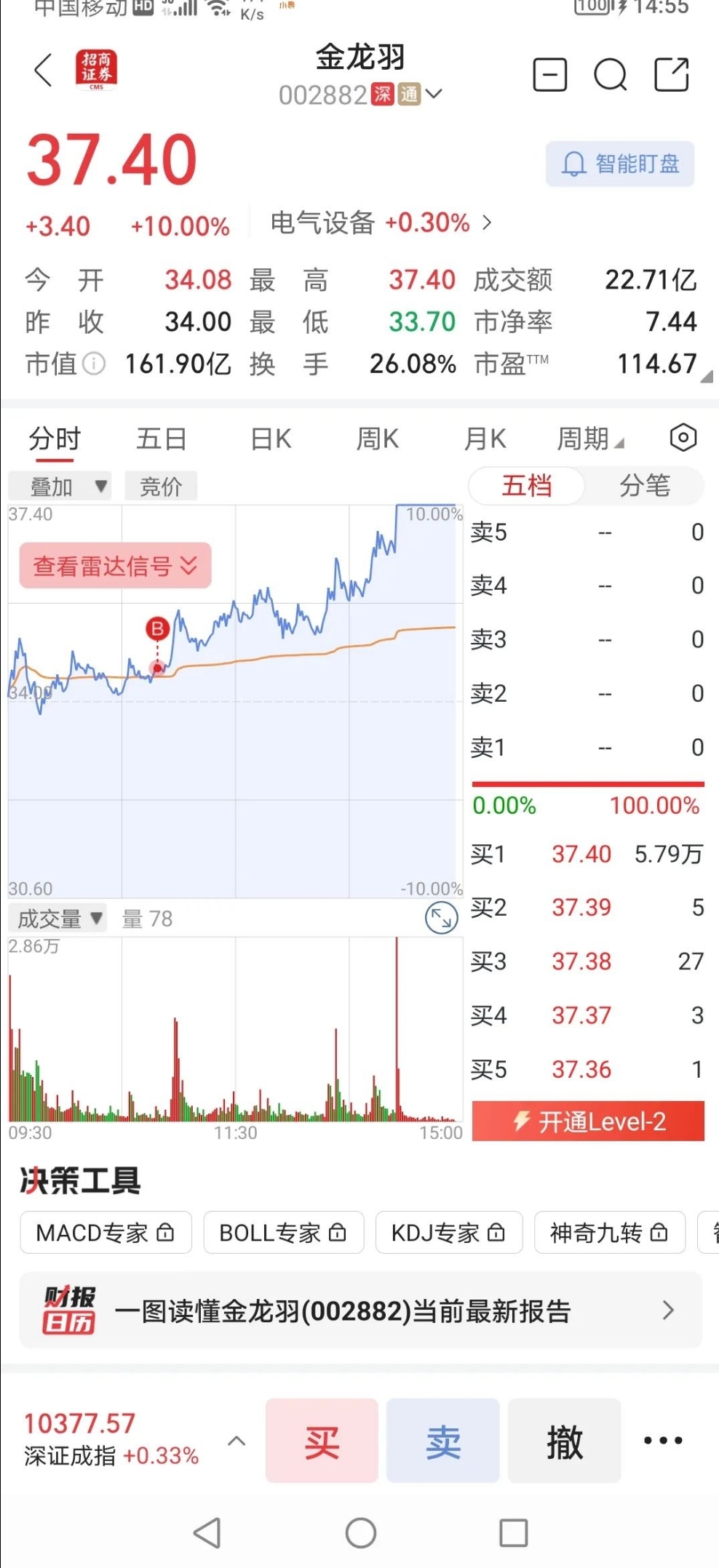Viewport: 719px width, 1568px height.
Task: Tap 开通Level-2 button
Action: (588, 1121)
